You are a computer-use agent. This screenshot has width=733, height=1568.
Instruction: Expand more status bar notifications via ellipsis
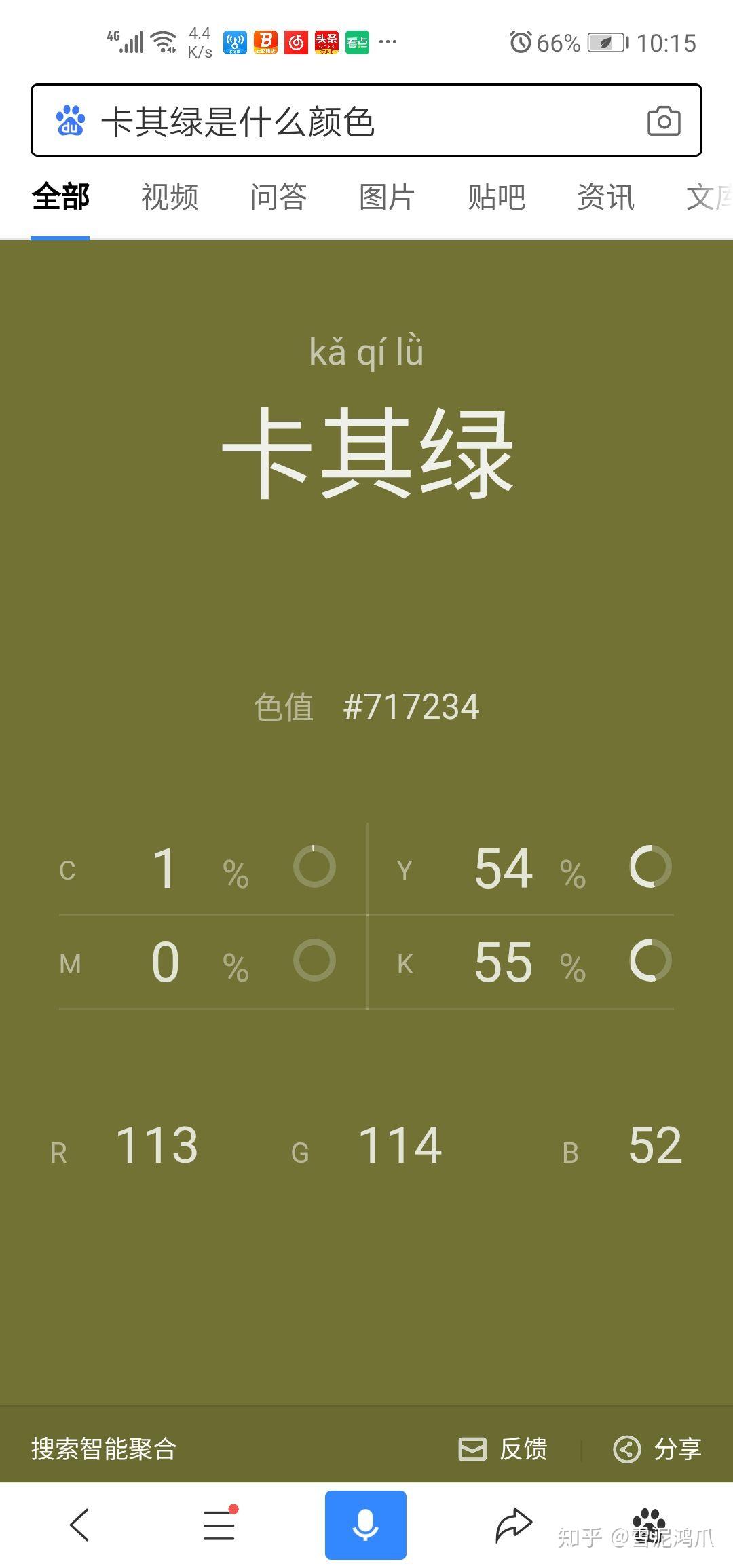click(388, 42)
